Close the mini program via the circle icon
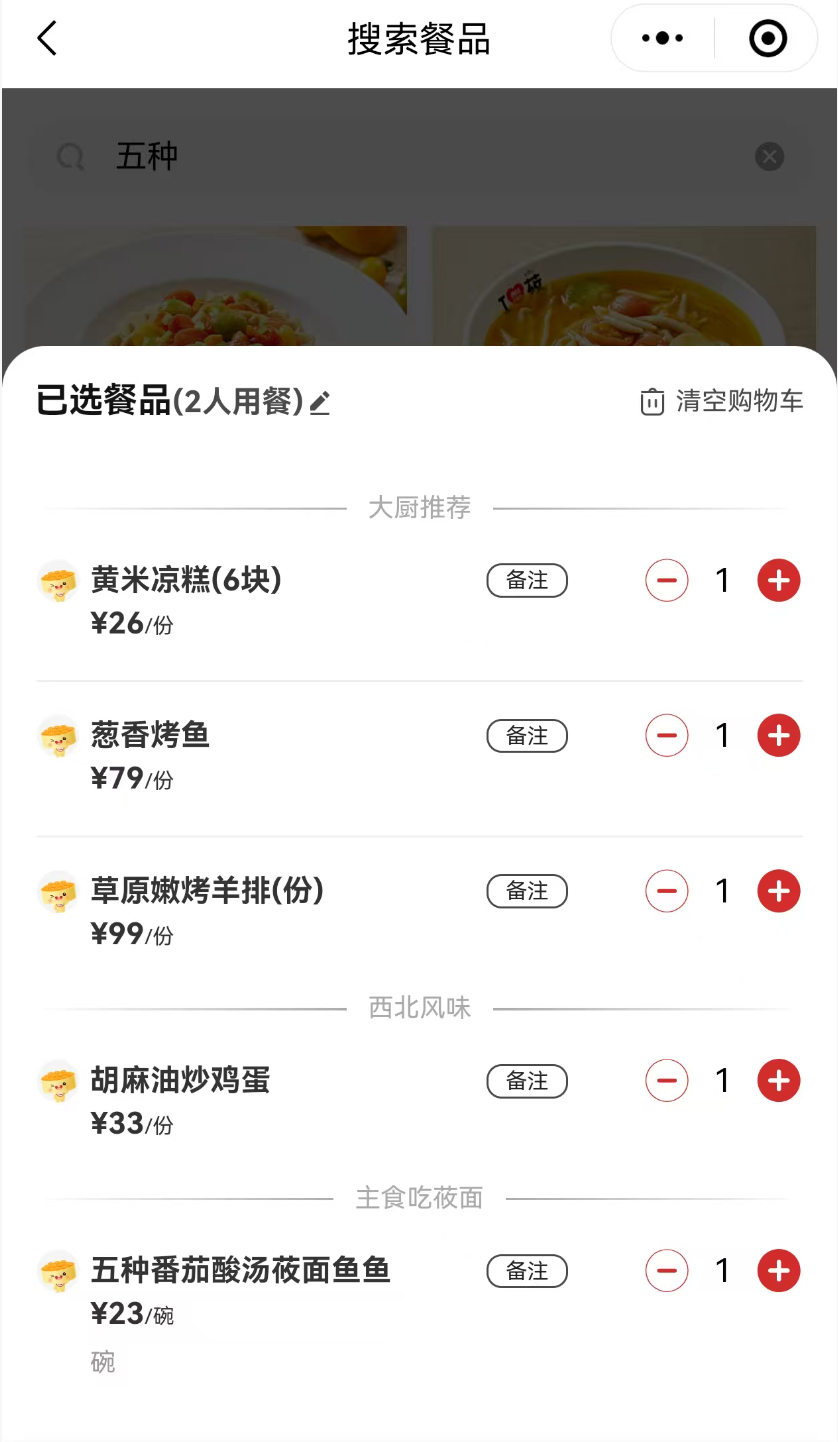838x1442 pixels. (x=768, y=39)
